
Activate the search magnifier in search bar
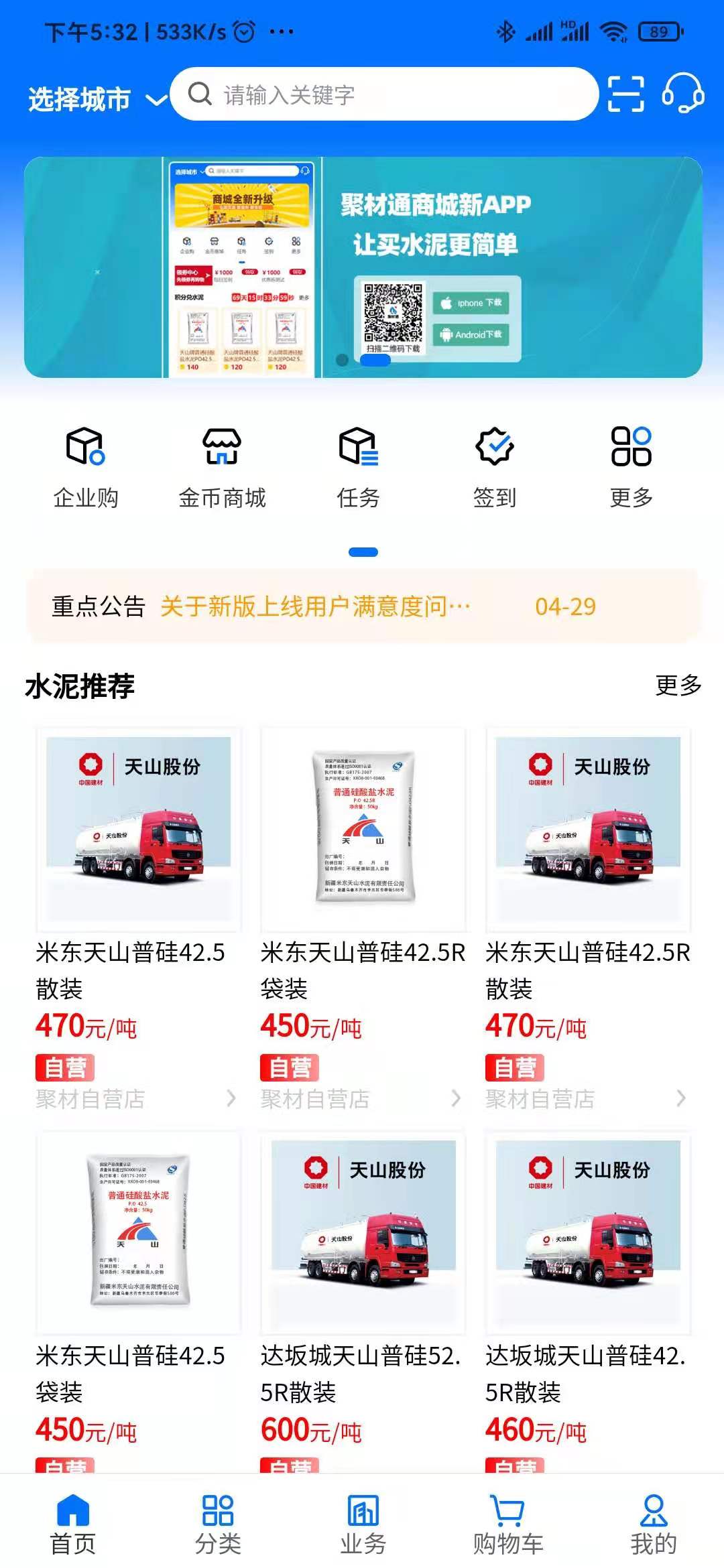198,94
